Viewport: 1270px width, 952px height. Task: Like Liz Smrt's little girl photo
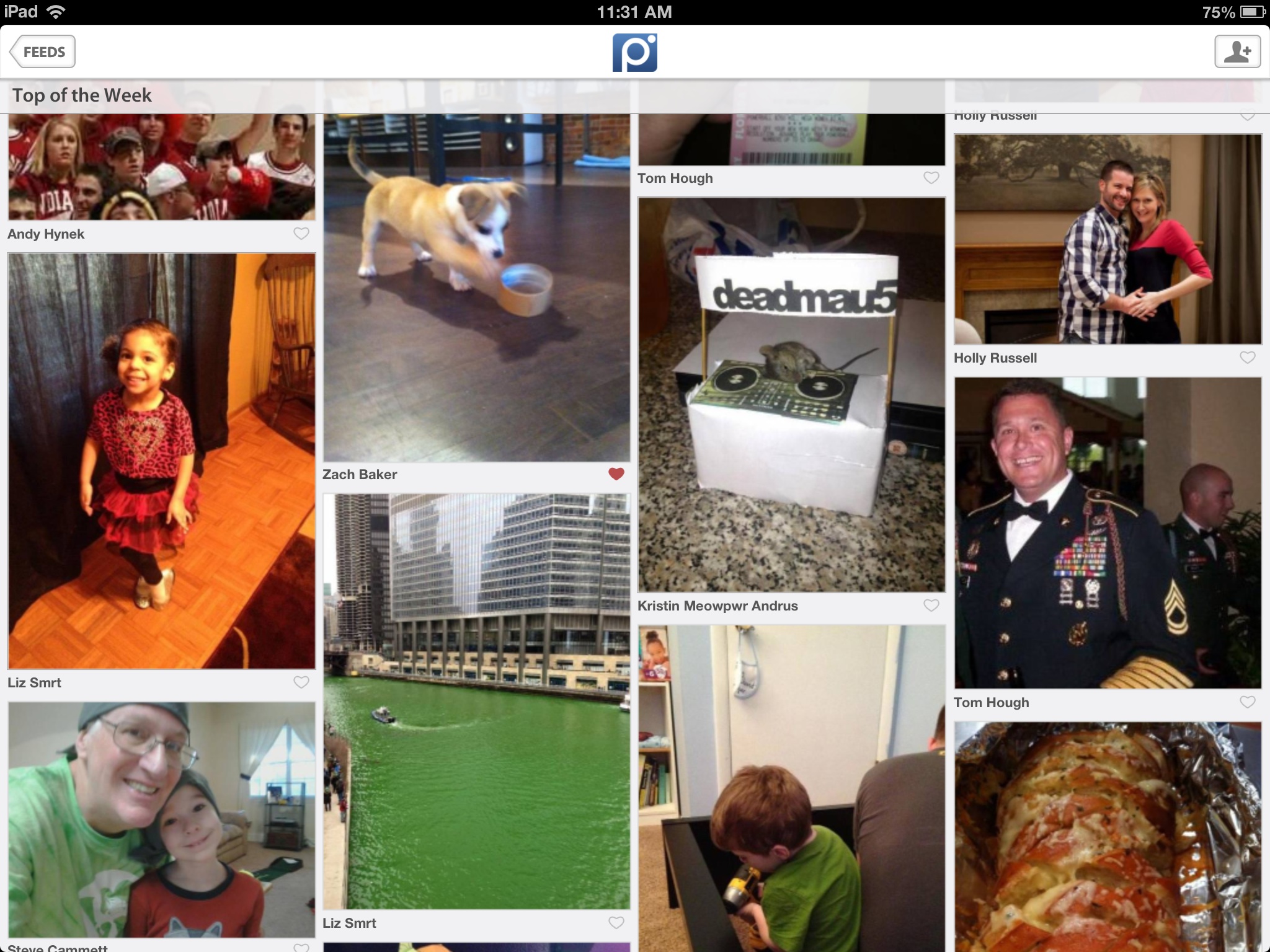(x=301, y=682)
